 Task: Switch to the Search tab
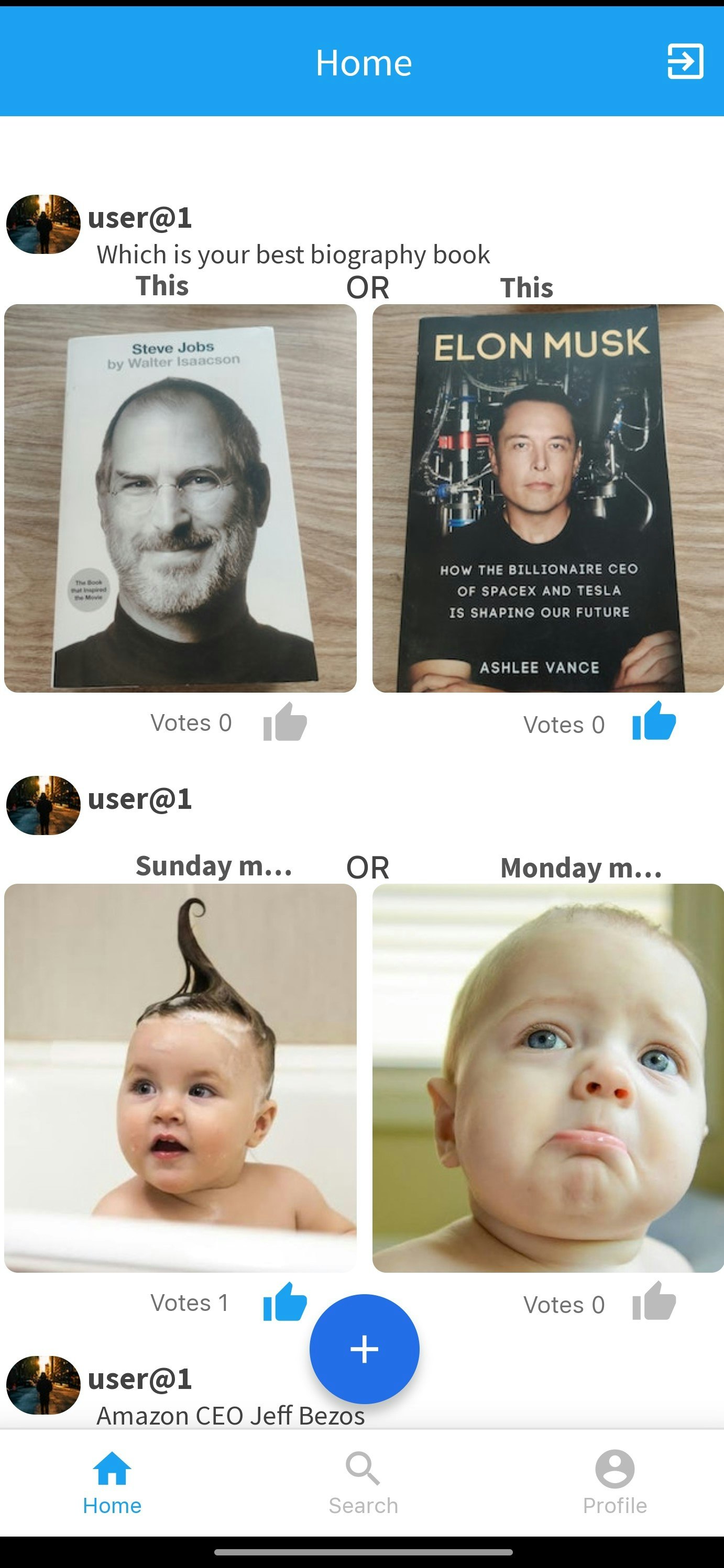(x=363, y=1482)
